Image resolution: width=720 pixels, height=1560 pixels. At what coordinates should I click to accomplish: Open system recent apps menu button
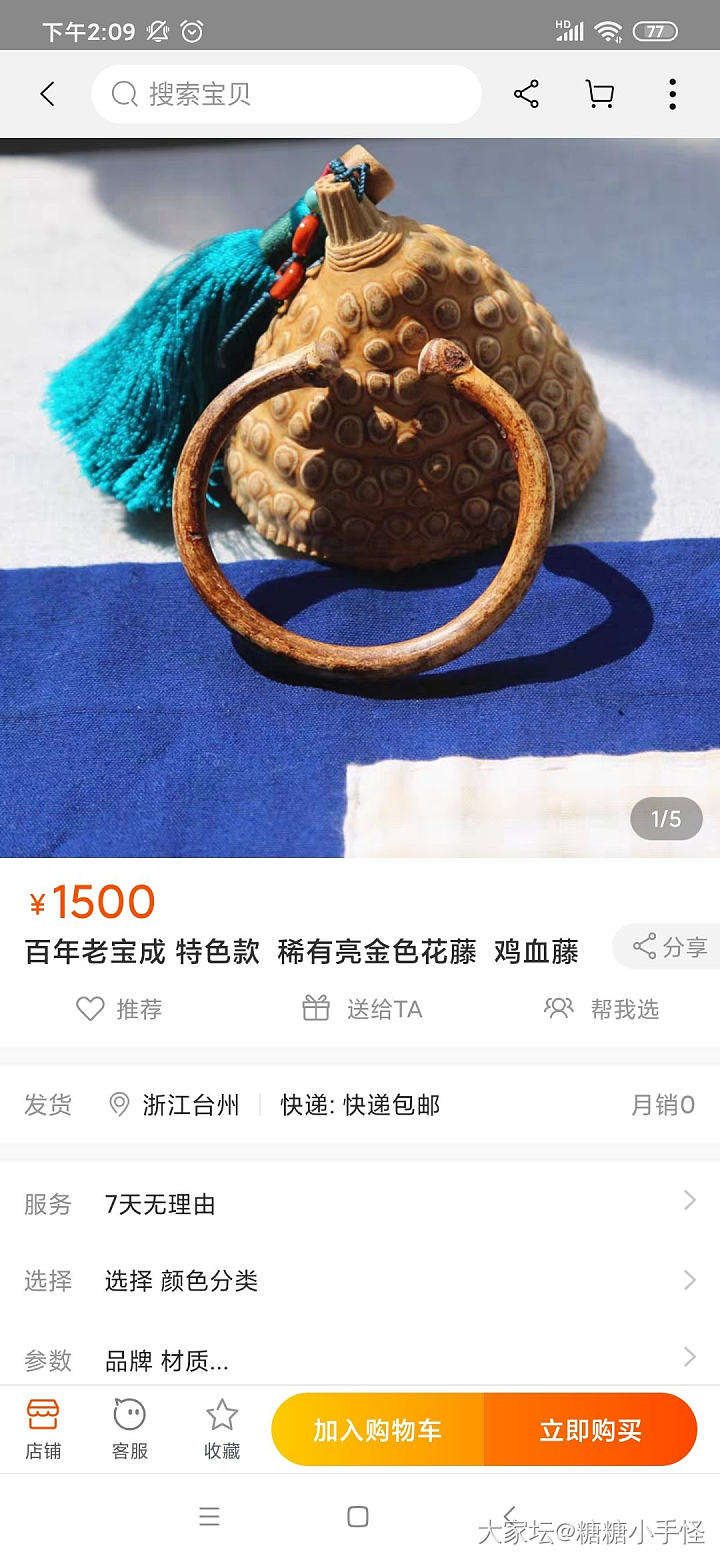point(209,1516)
